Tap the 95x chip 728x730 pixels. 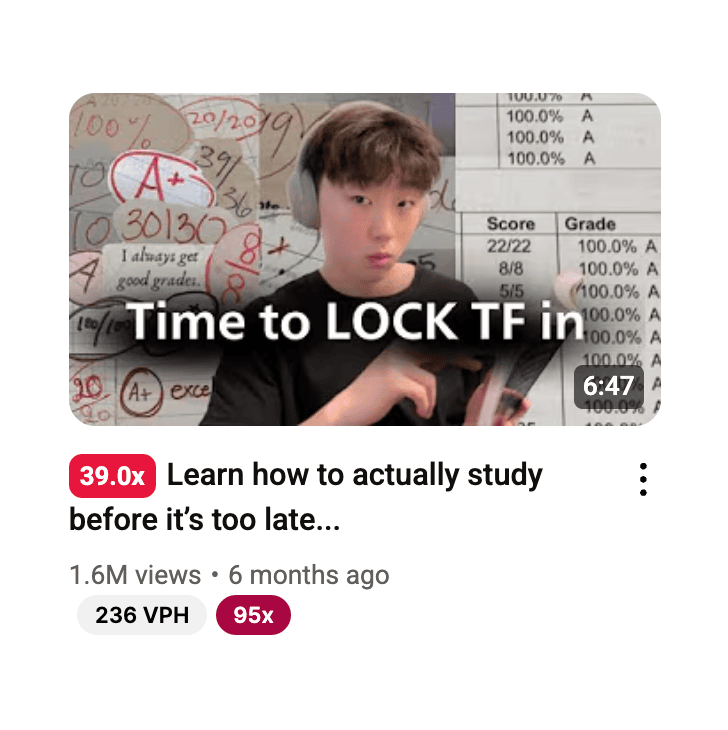[253, 615]
